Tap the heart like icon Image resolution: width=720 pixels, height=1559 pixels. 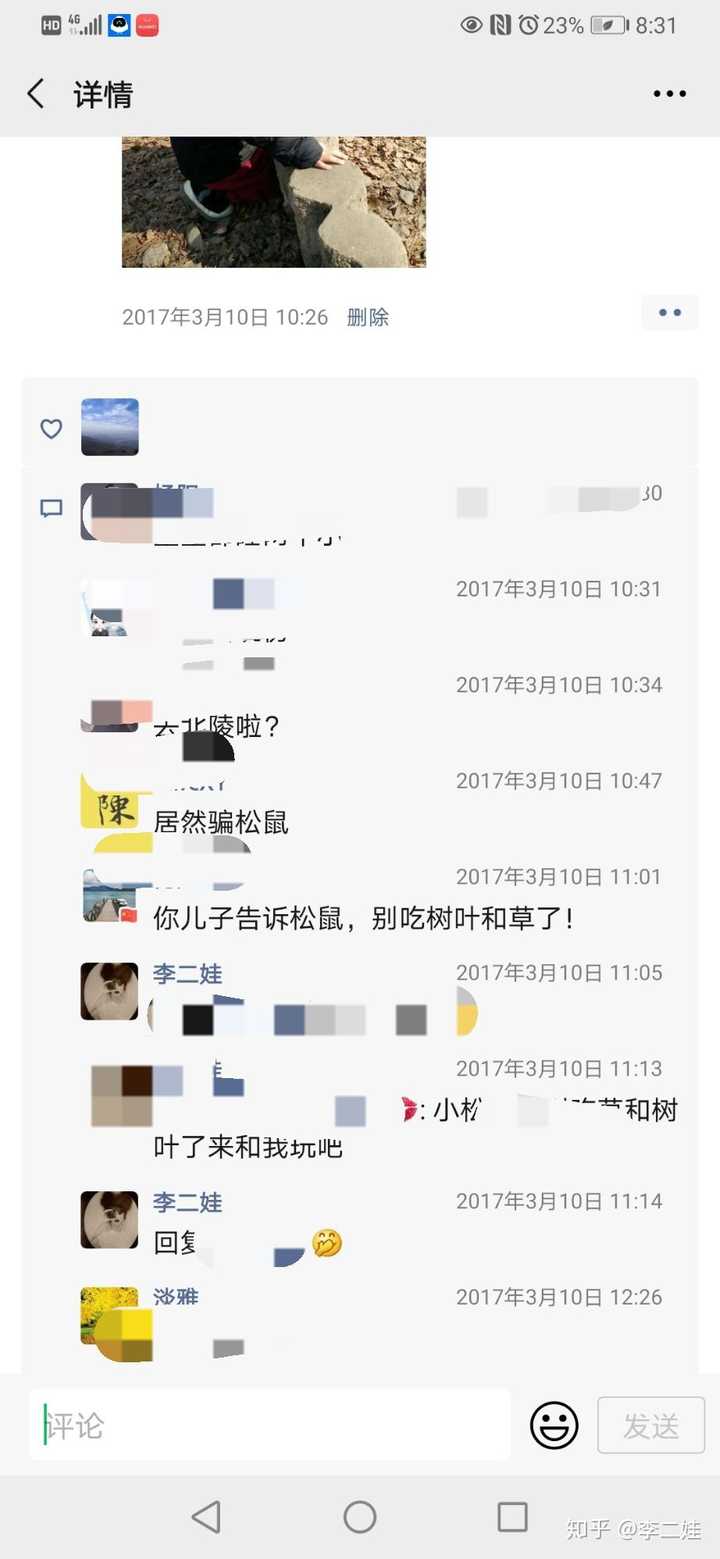51,428
